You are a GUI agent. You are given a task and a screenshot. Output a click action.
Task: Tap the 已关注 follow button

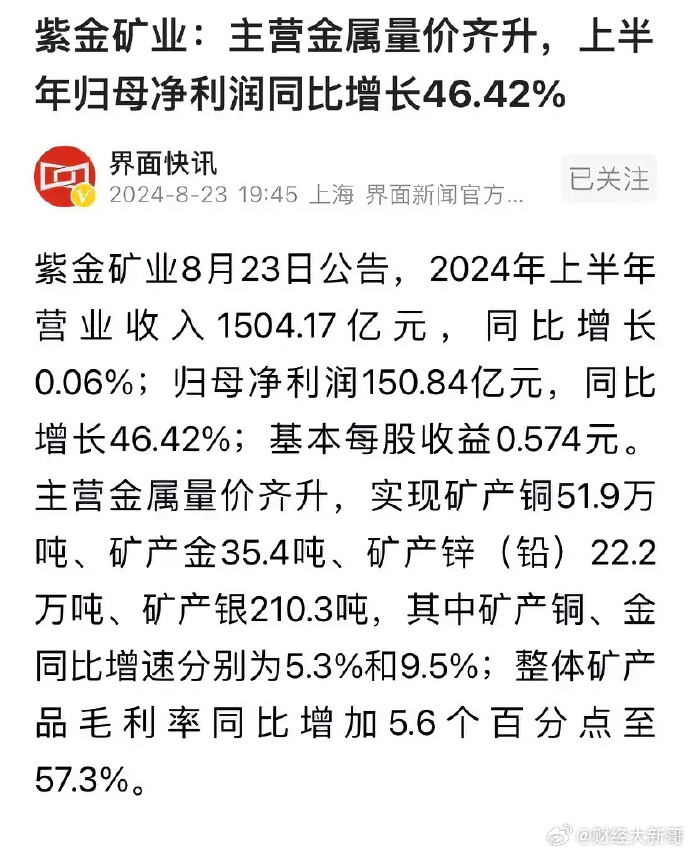pyautogui.click(x=609, y=179)
